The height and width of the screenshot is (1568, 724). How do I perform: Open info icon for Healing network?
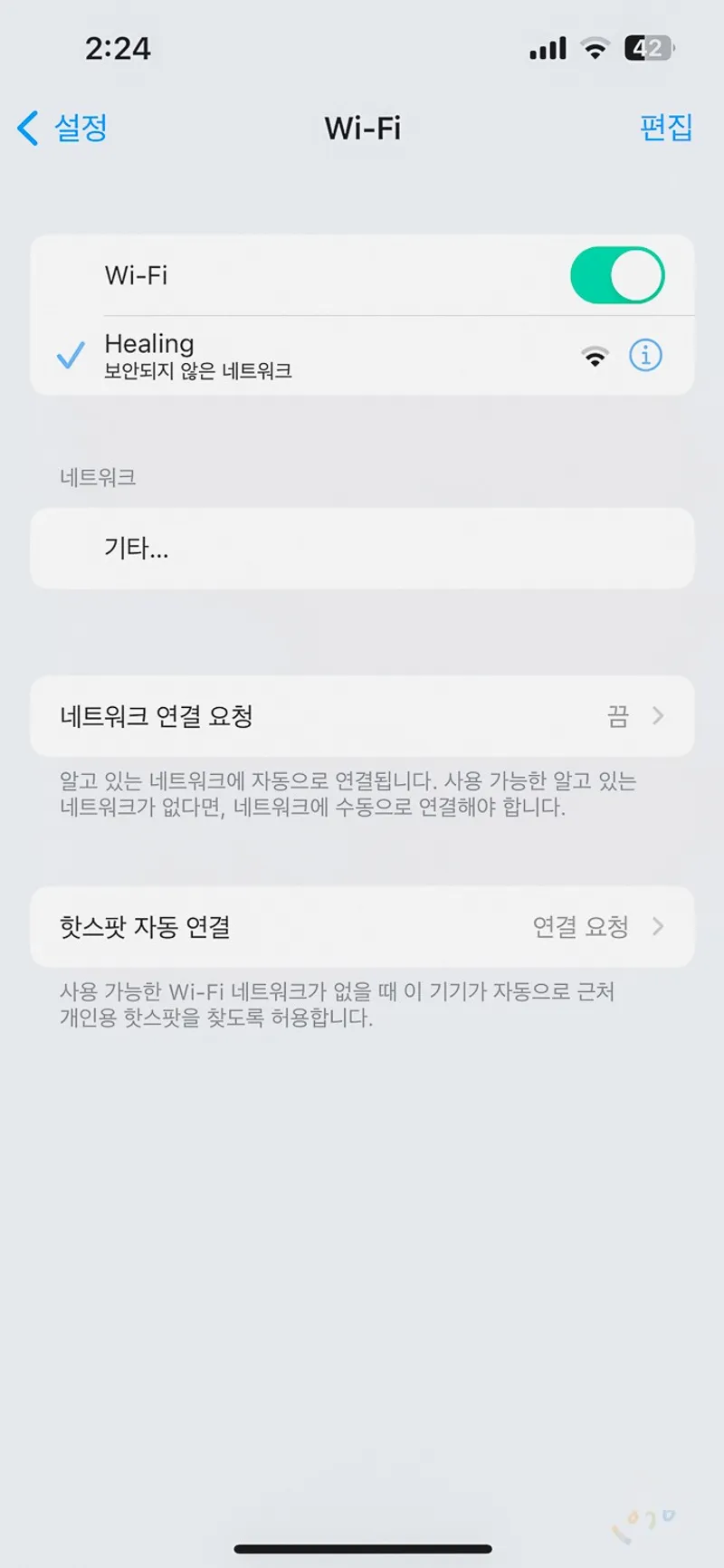(x=645, y=356)
